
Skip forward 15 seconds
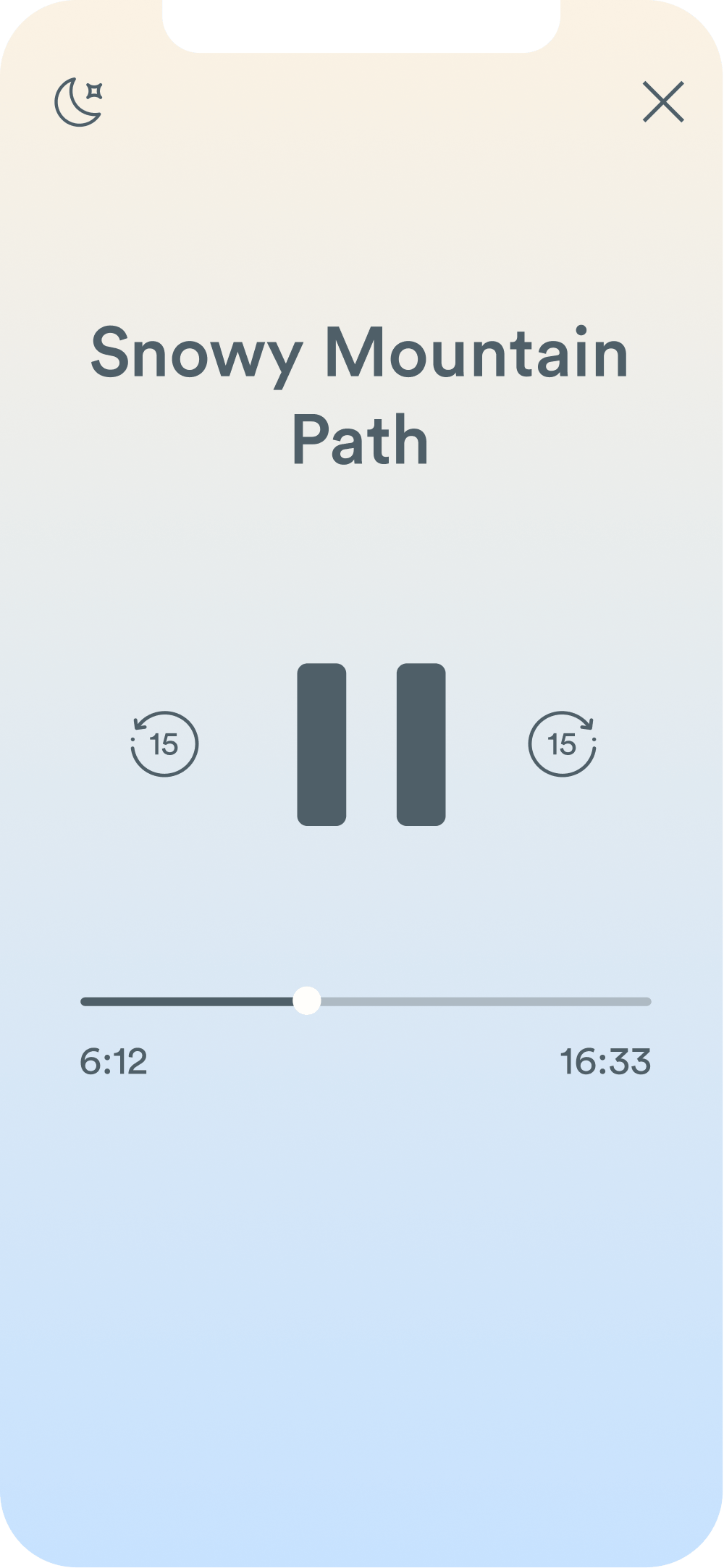(562, 744)
